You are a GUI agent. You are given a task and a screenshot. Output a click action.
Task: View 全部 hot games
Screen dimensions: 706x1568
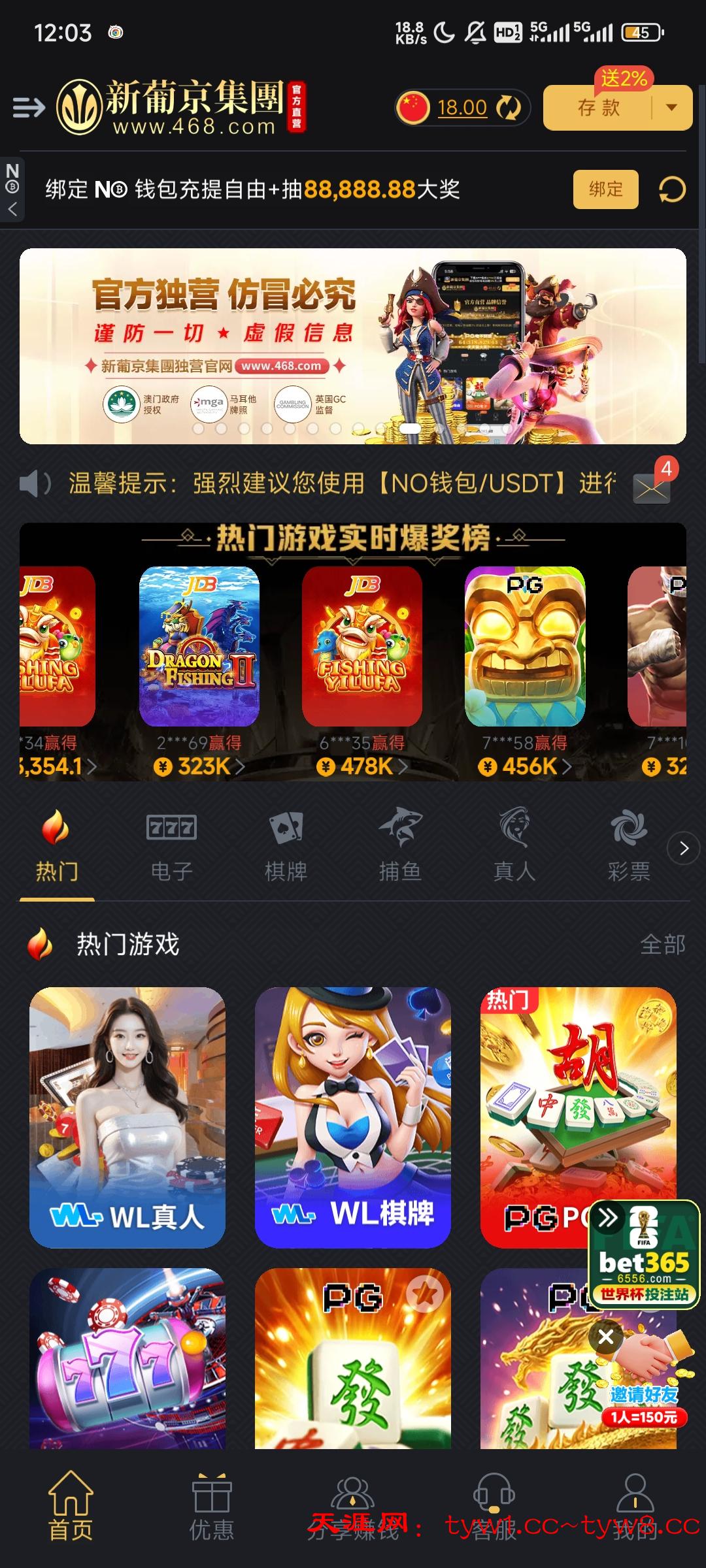(x=662, y=944)
